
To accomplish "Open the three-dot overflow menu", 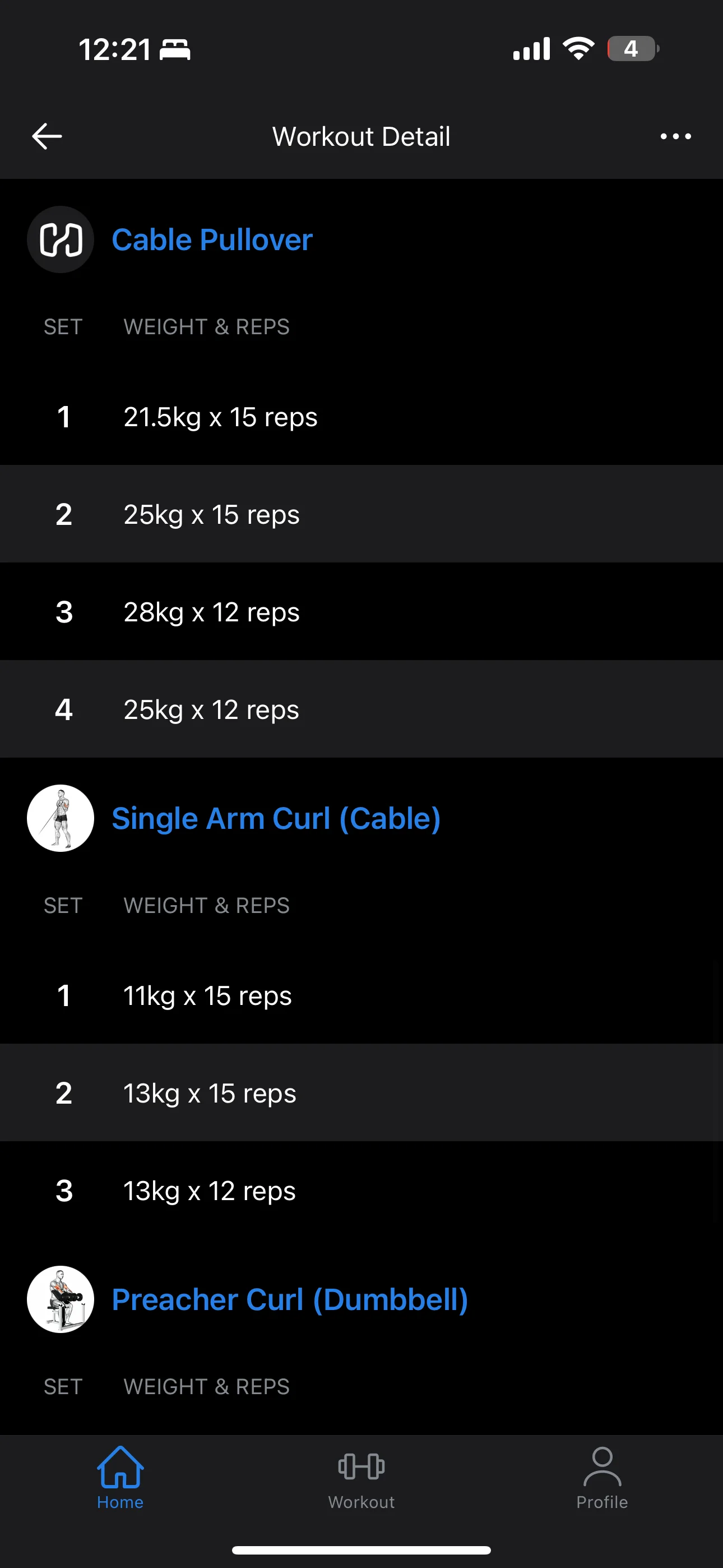I will point(675,136).
